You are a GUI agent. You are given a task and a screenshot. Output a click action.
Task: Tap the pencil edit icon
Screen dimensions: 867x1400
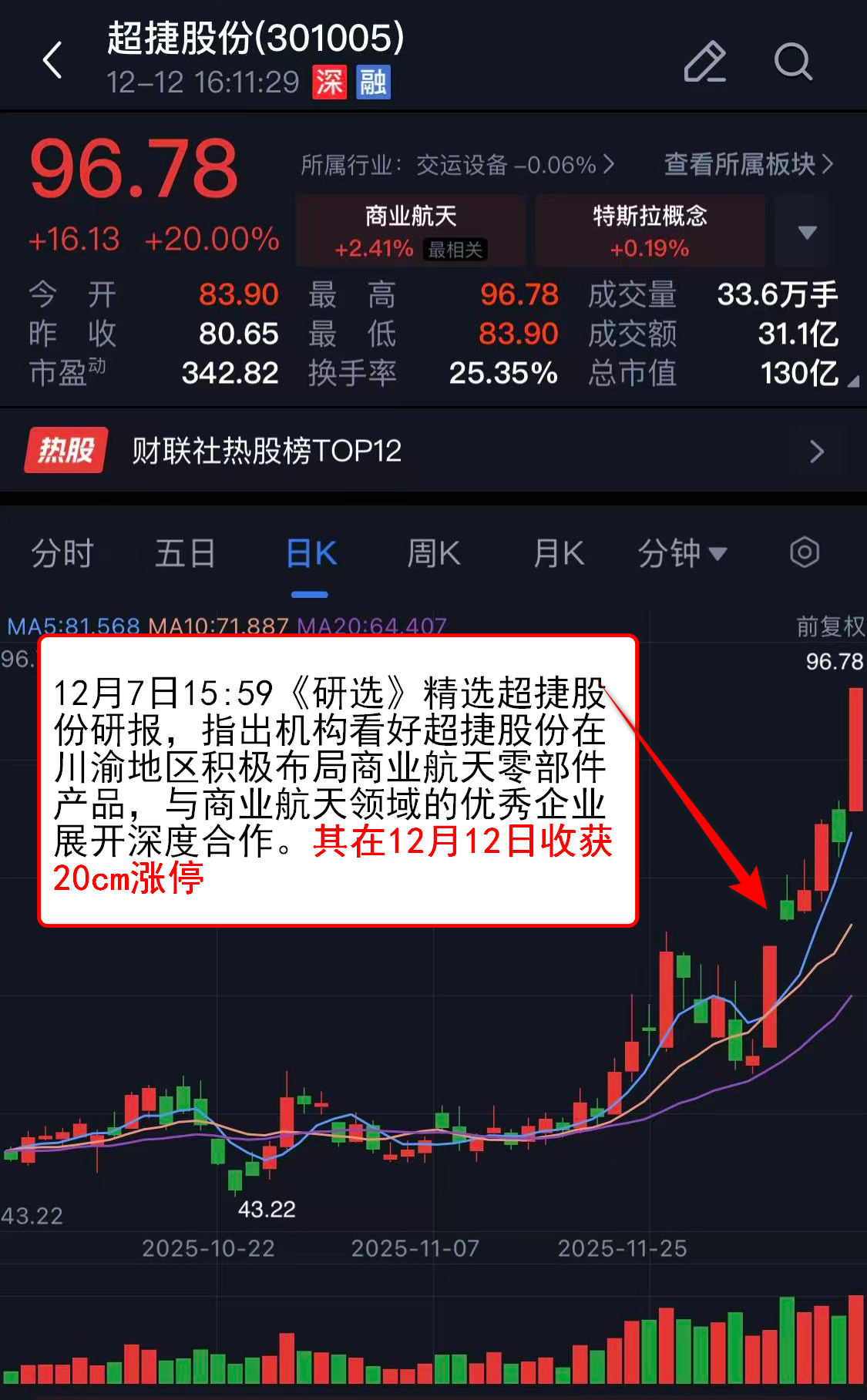[x=704, y=62]
